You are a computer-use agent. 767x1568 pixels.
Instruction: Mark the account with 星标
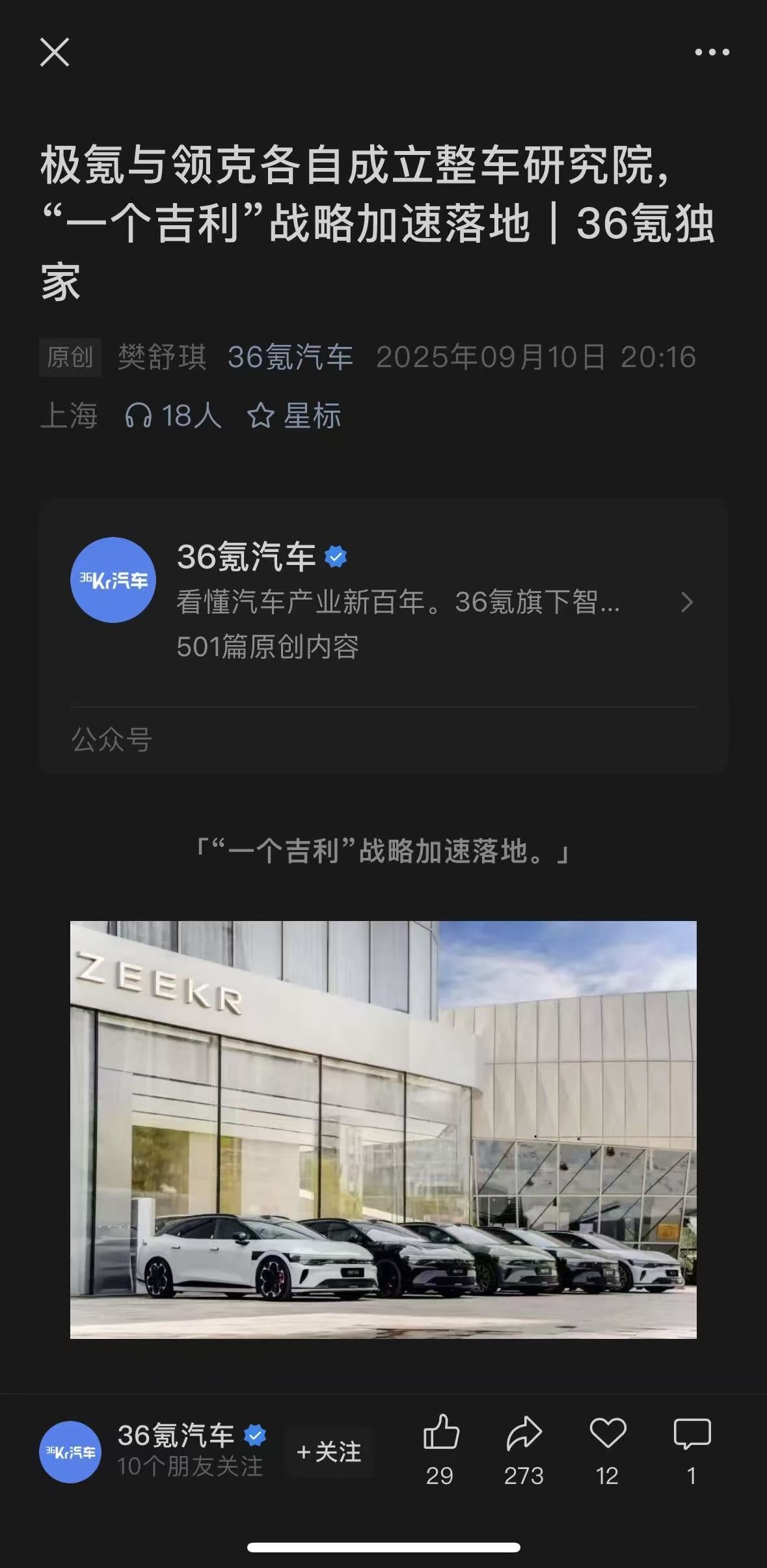295,415
